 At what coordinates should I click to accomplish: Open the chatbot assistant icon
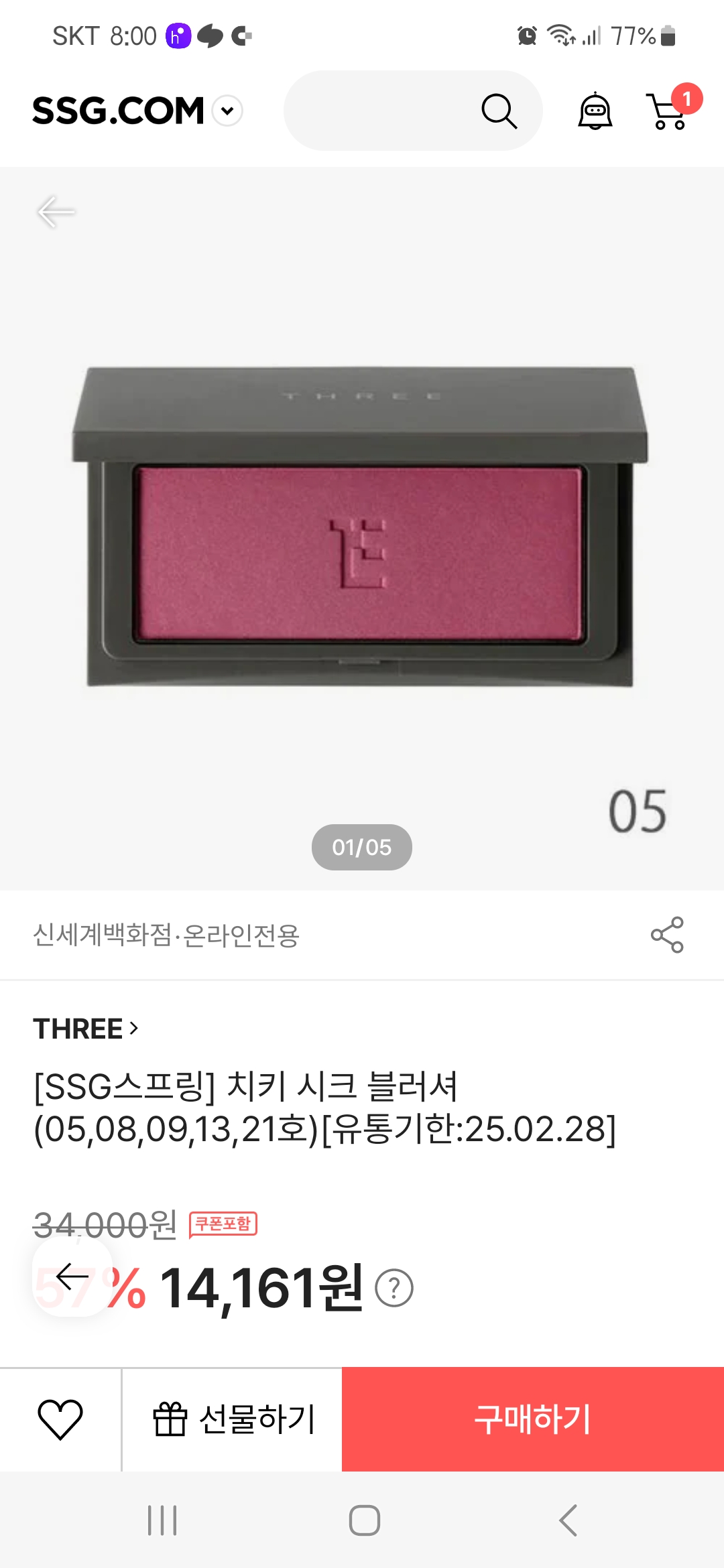pyautogui.click(x=595, y=111)
